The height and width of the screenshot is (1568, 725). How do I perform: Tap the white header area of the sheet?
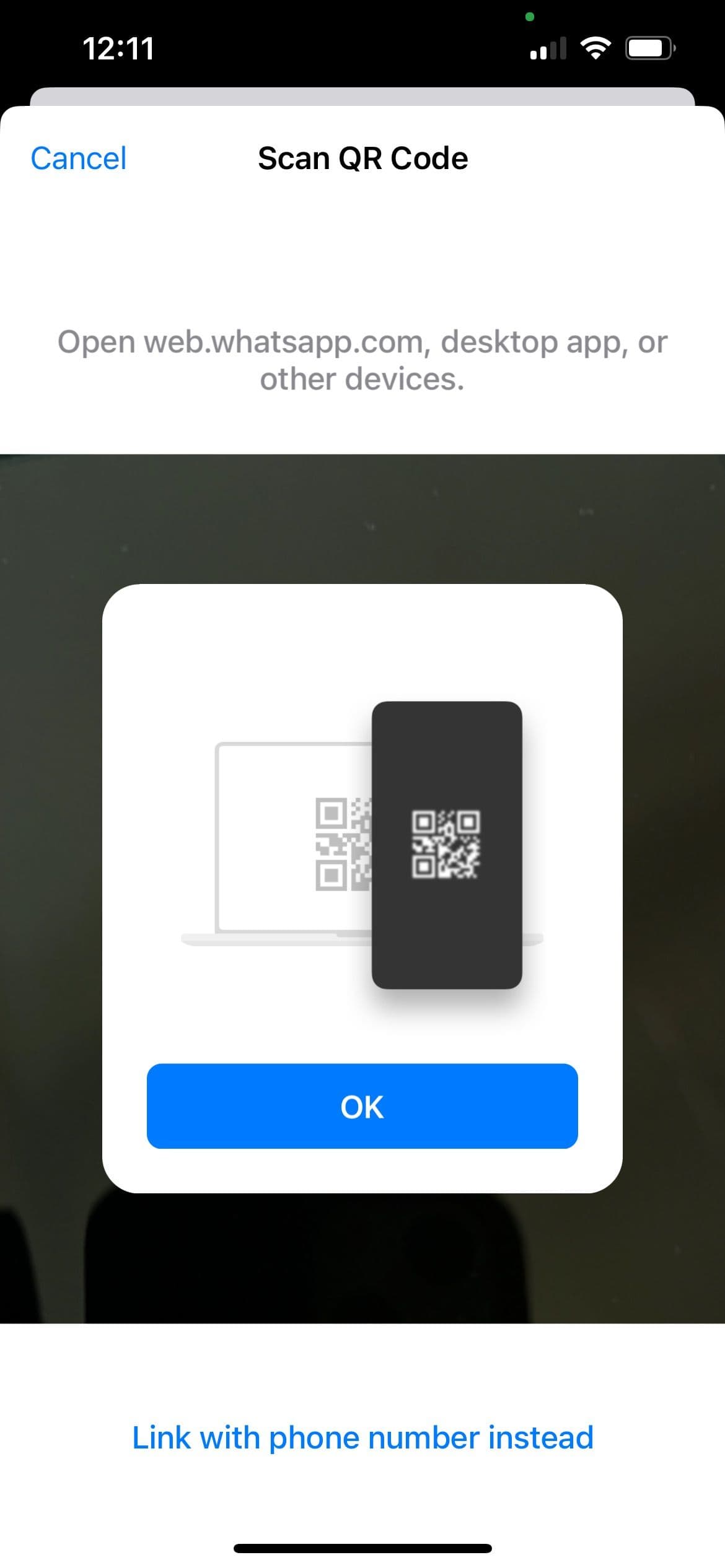click(362, 260)
